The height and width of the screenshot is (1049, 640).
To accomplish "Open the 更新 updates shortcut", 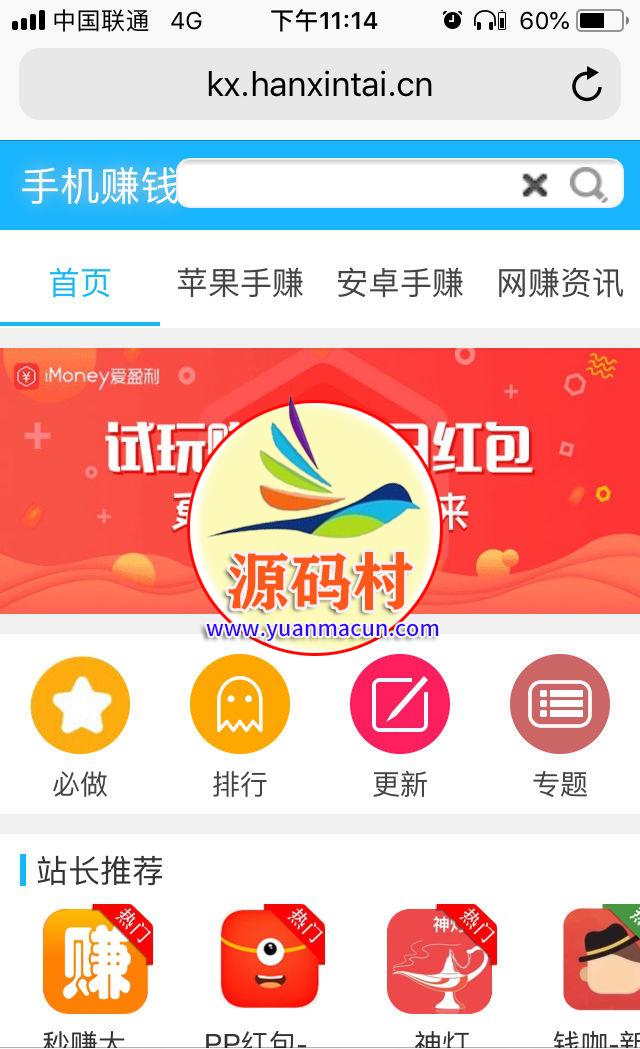I will (400, 704).
